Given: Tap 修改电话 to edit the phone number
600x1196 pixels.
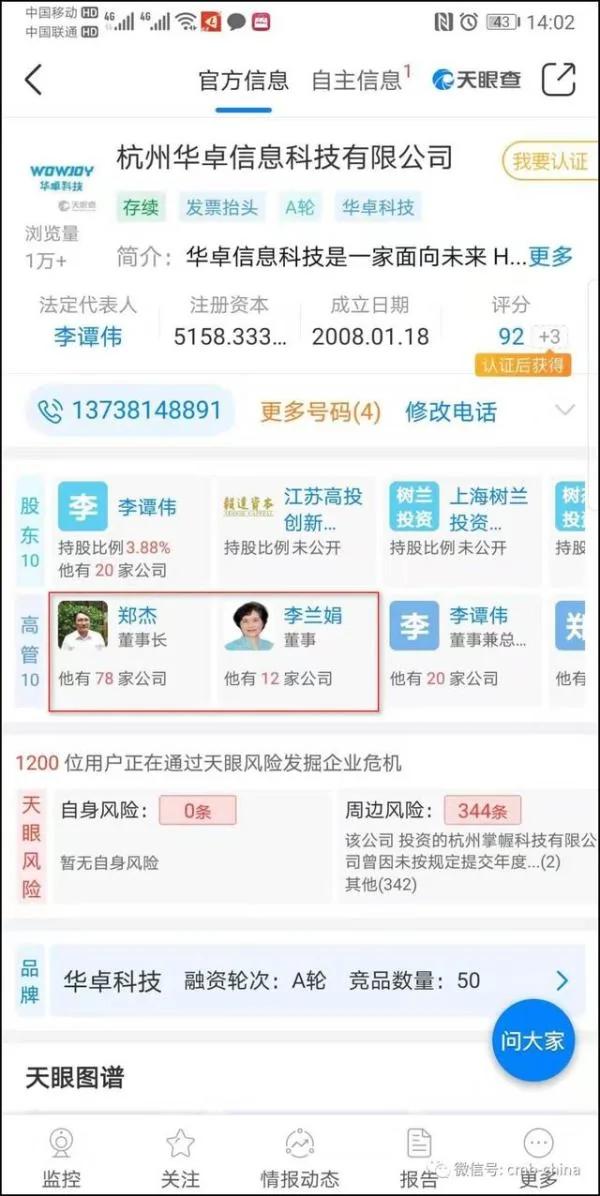Looking at the screenshot, I should coord(451,412).
